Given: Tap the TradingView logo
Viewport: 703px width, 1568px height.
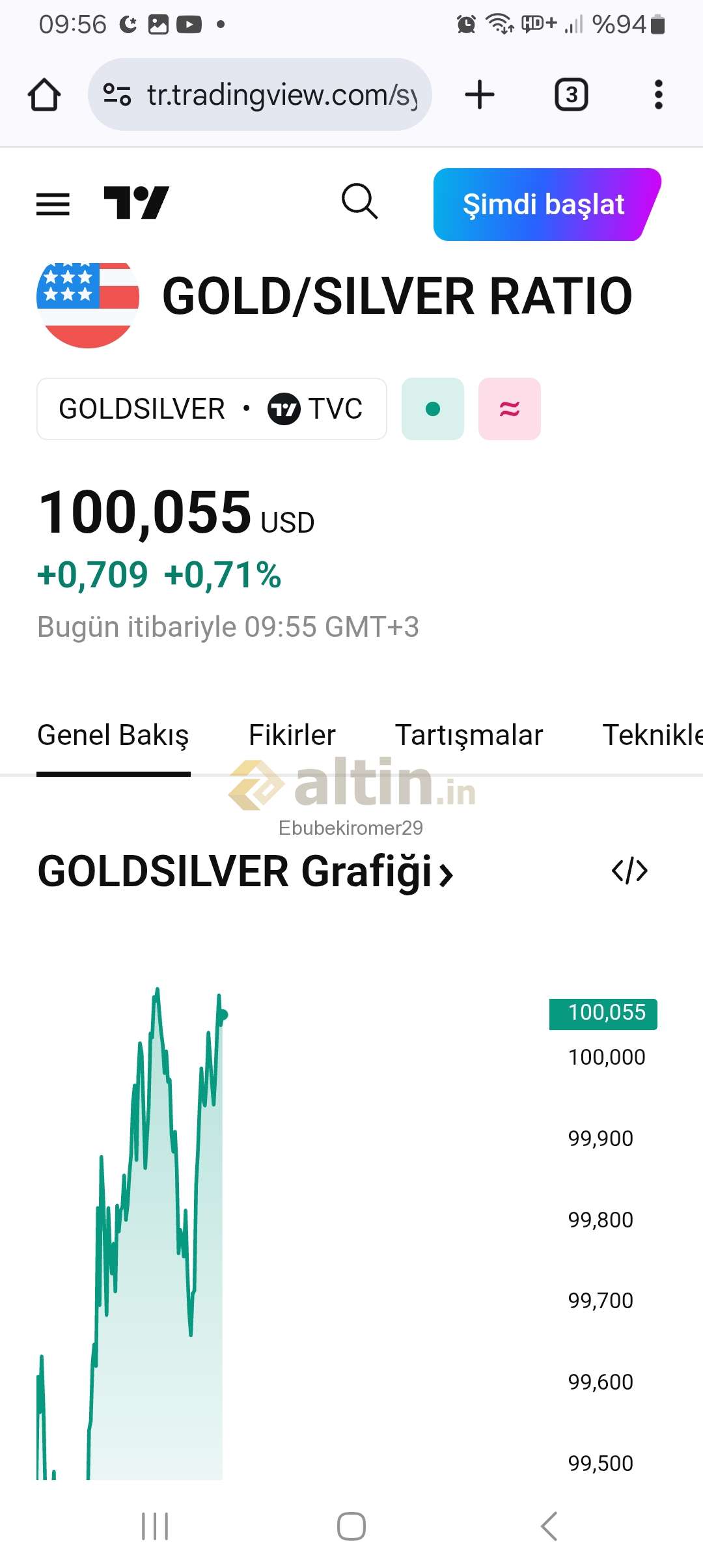Looking at the screenshot, I should pos(136,203).
